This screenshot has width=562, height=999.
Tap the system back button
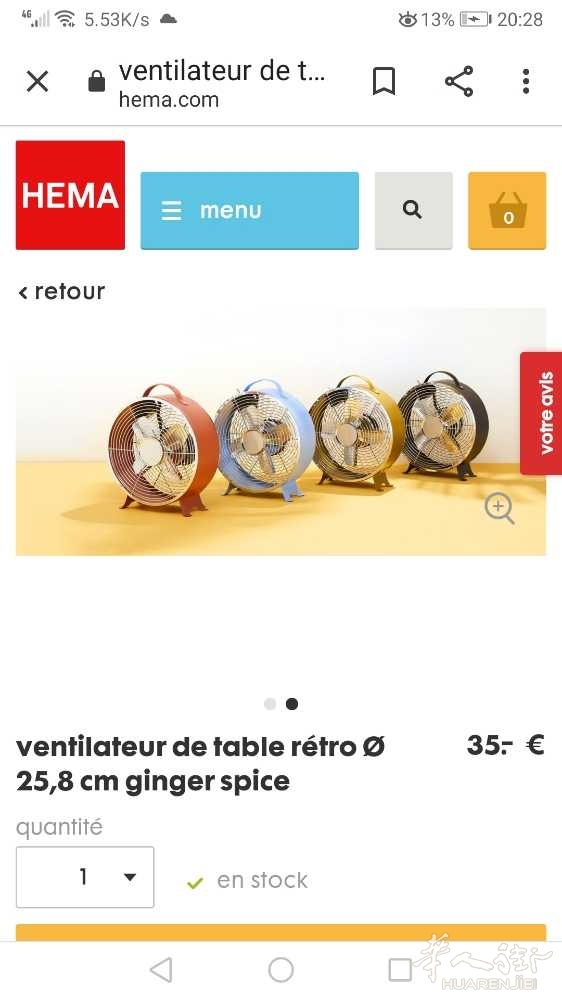(161, 970)
